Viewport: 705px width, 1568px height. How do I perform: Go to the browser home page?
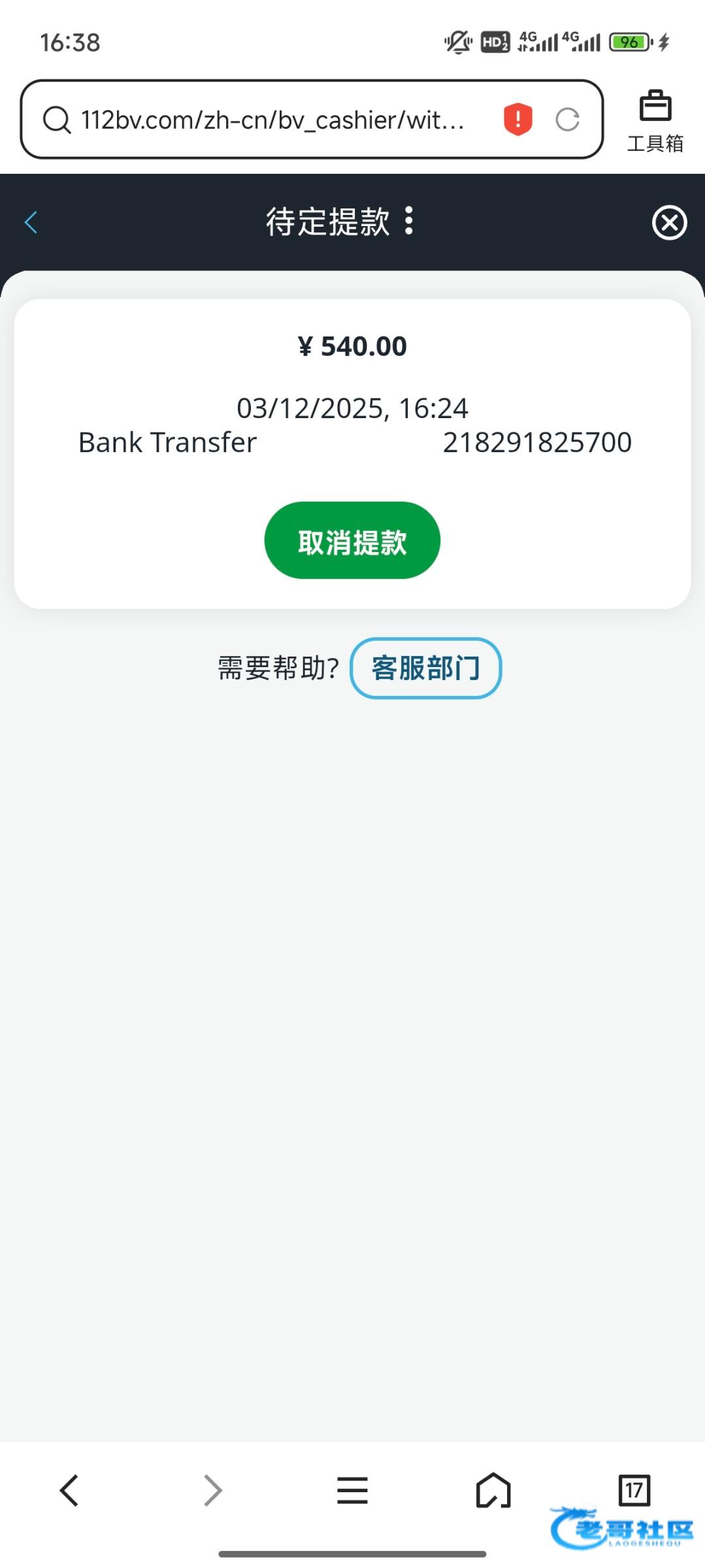coord(493,1490)
